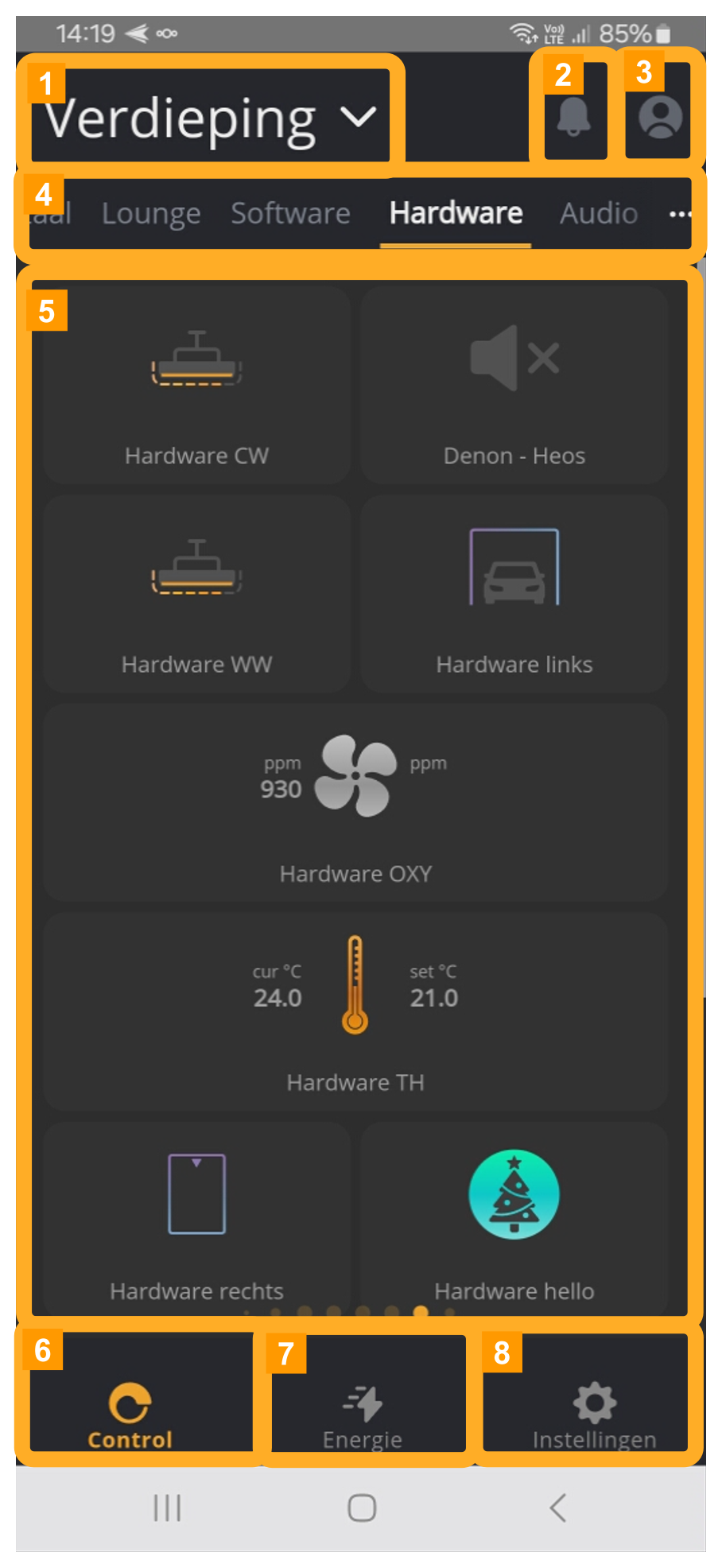722x1568 pixels.
Task: Open the user profile icon
Action: coord(660,116)
